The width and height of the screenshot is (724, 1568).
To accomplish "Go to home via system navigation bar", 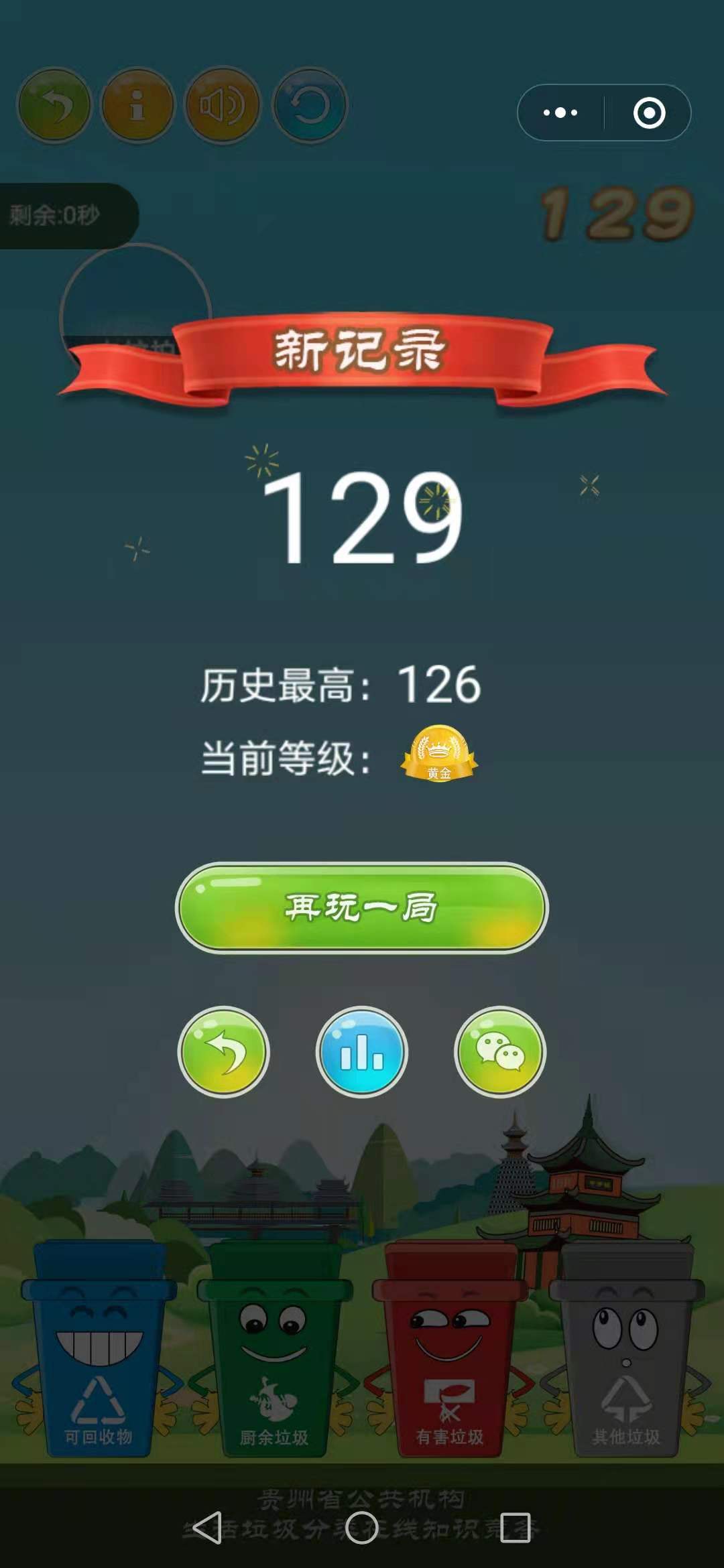I will pyautogui.click(x=362, y=1528).
